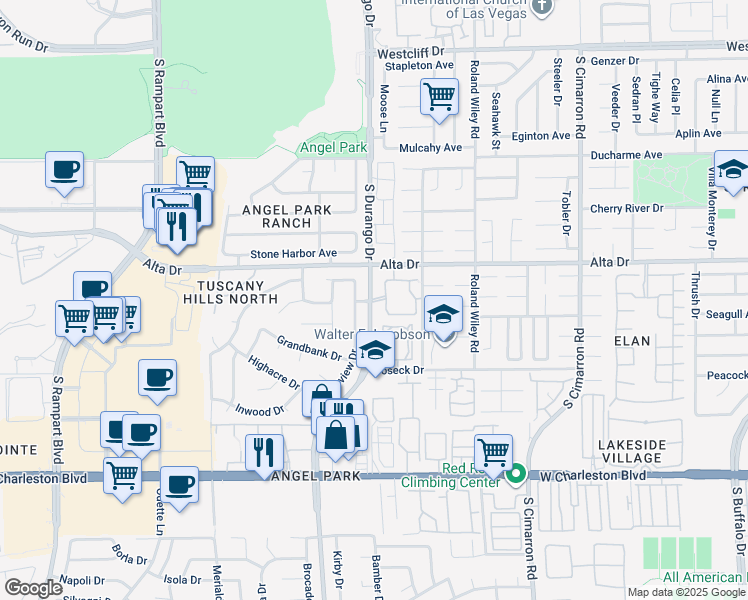The image size is (748, 600).
Task: Tap the restaurant marker above the Angel Park label
Action: click(265, 452)
